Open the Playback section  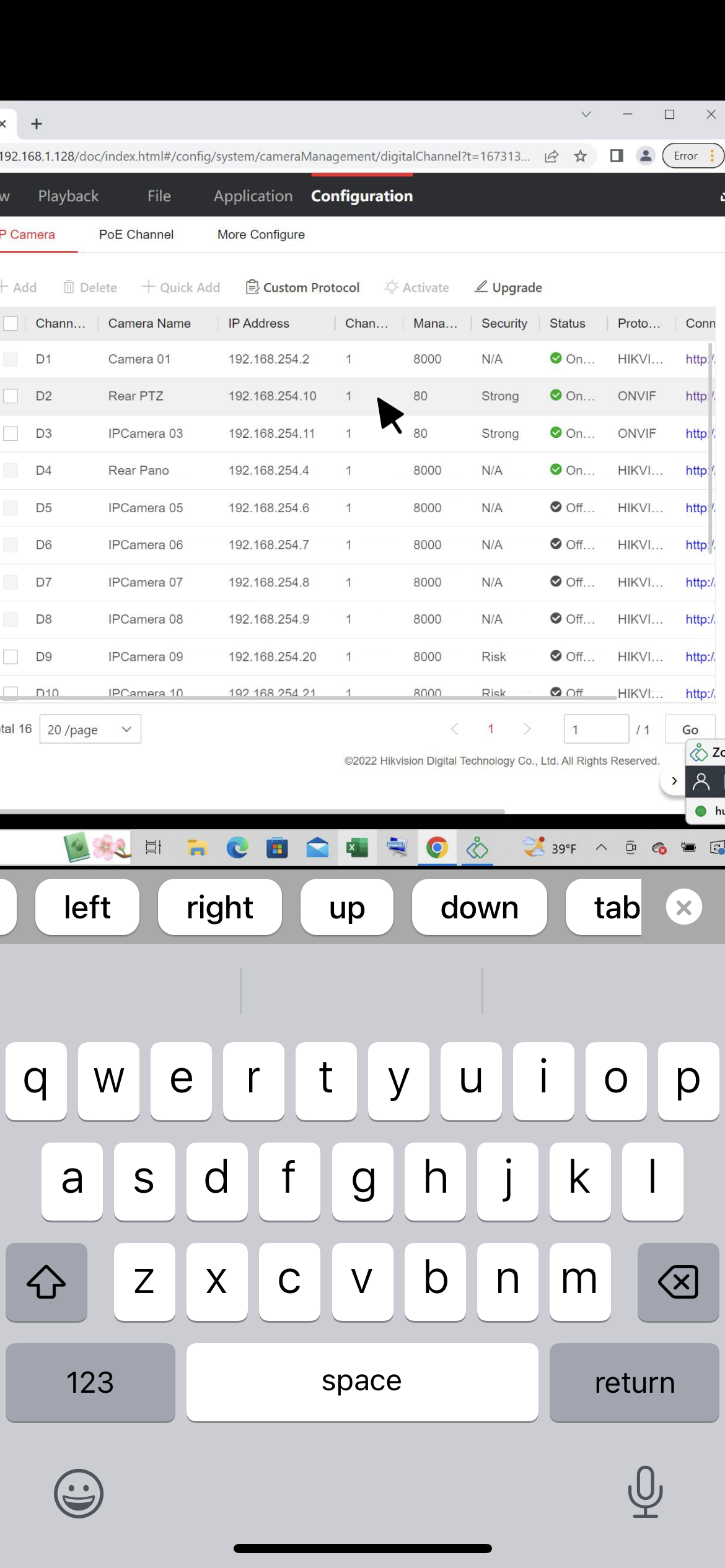tap(68, 196)
